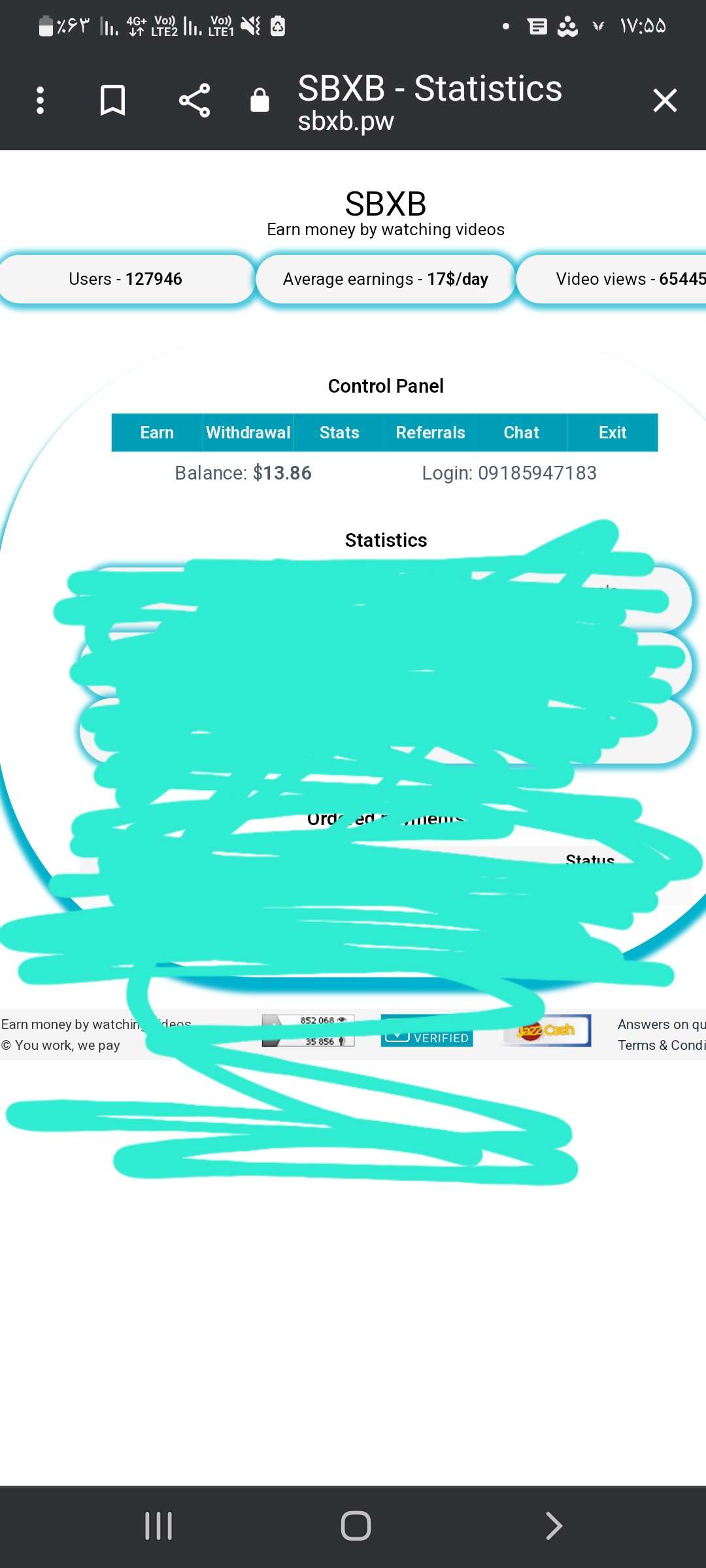Open Answers on questions link
Screen dimensions: 706x1568
tap(660, 1024)
